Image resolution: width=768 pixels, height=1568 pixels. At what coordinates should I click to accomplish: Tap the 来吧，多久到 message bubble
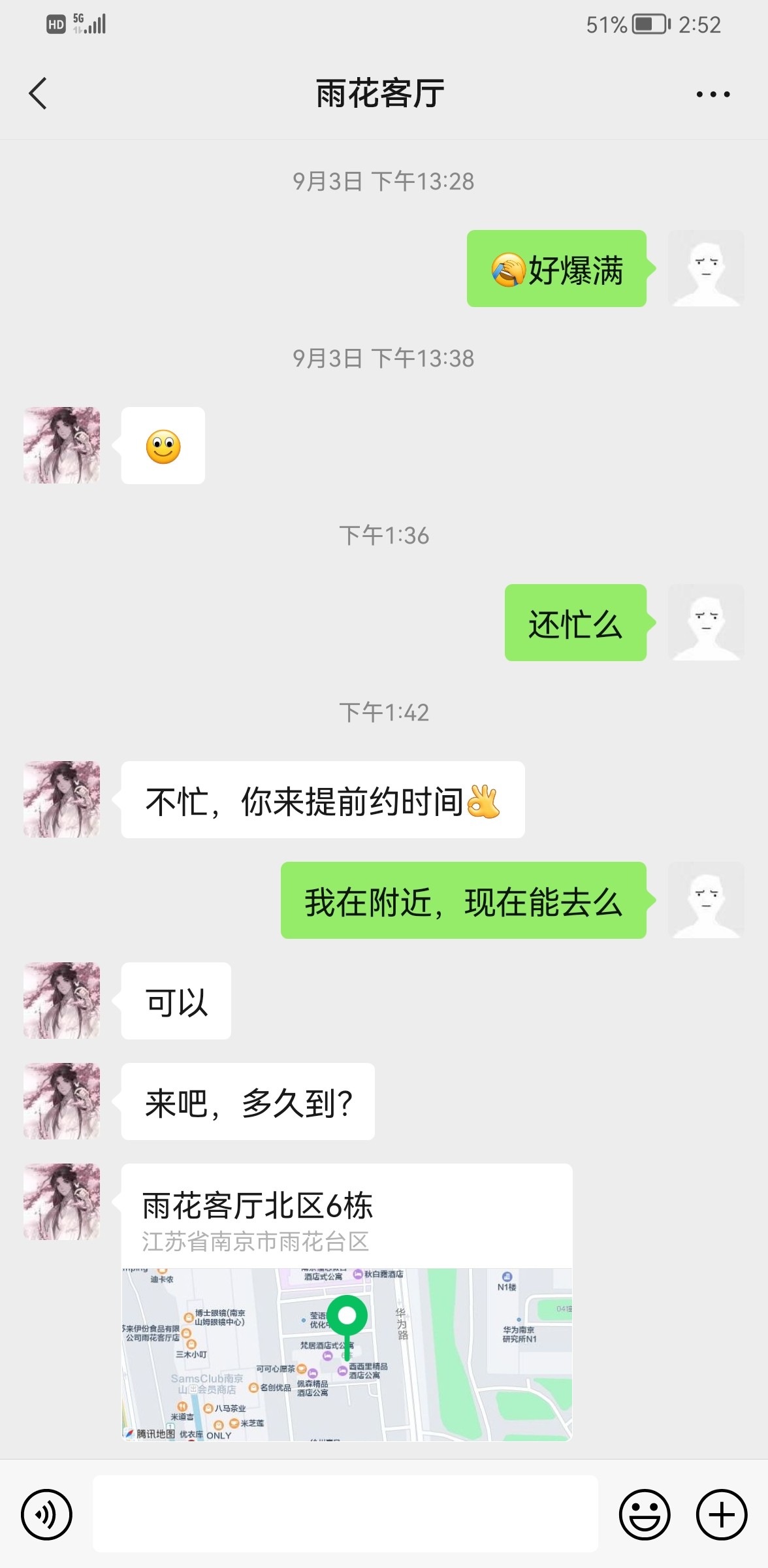click(x=247, y=1102)
